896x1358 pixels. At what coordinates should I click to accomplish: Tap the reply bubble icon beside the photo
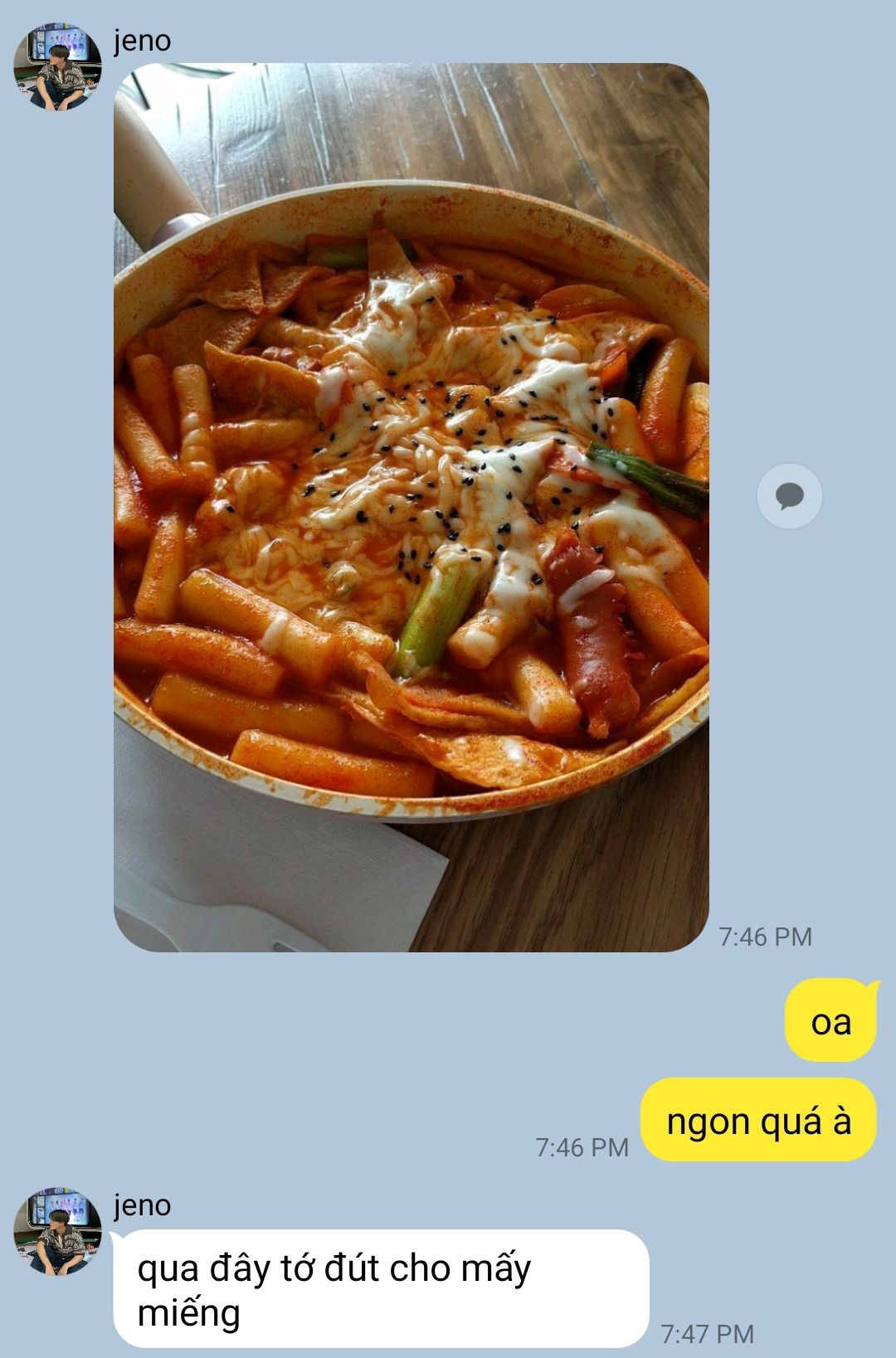(789, 496)
